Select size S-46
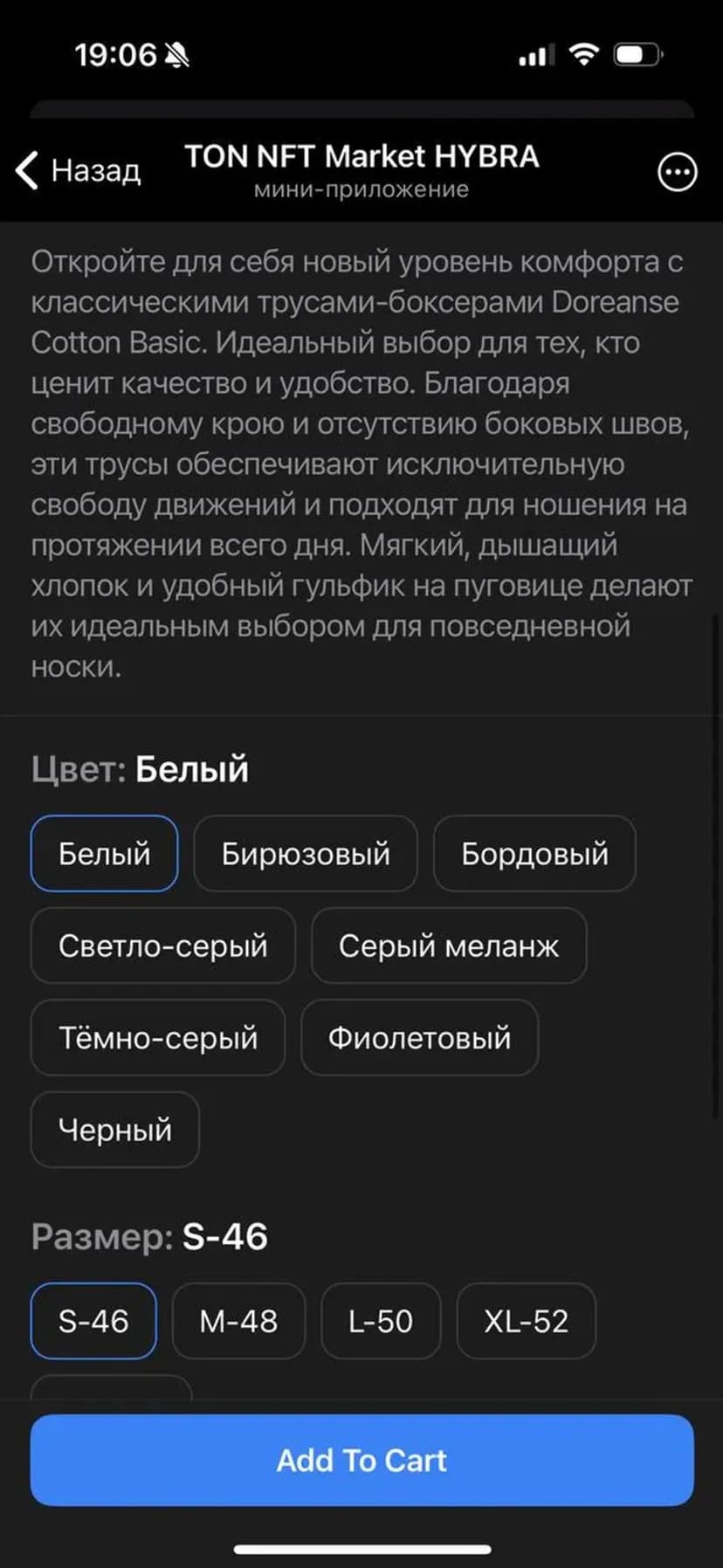The image size is (723, 1568). click(x=93, y=1321)
